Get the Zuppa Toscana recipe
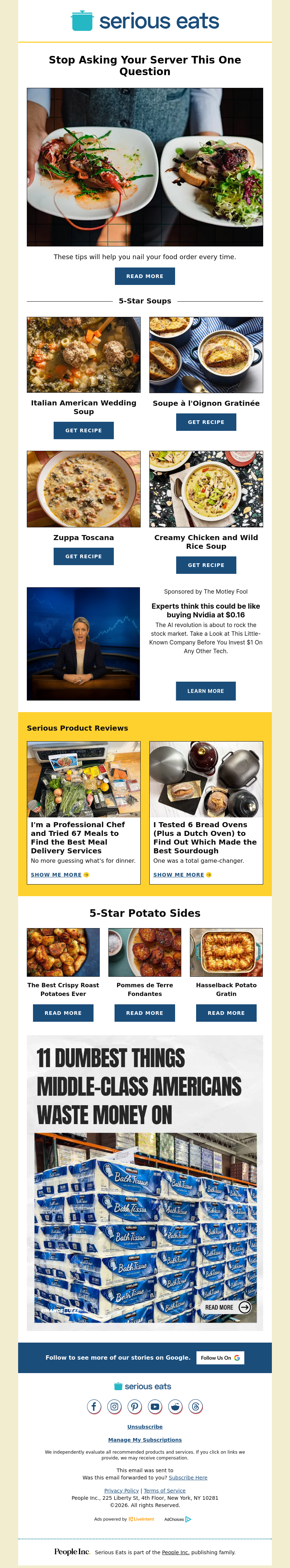The width and height of the screenshot is (290, 1568). [83, 556]
